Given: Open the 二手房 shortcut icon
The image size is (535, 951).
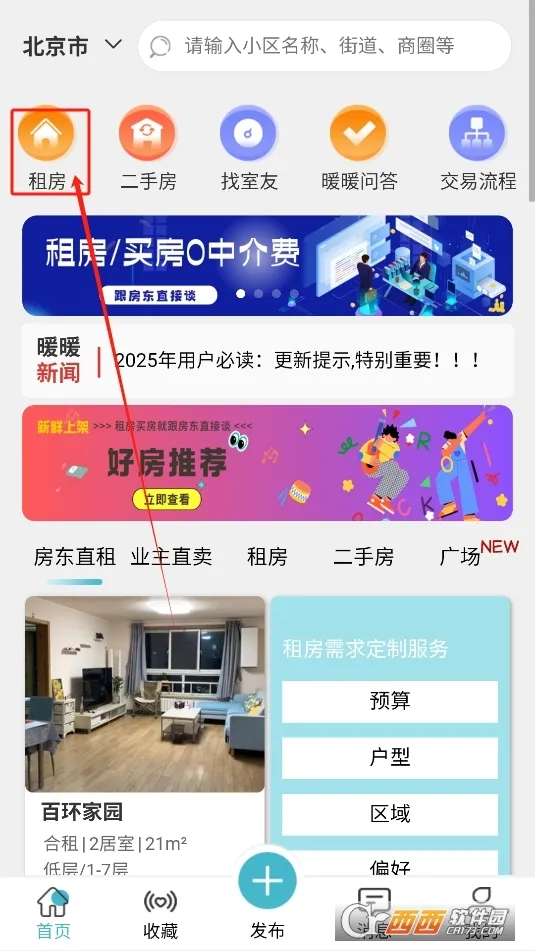Looking at the screenshot, I should coord(147,149).
